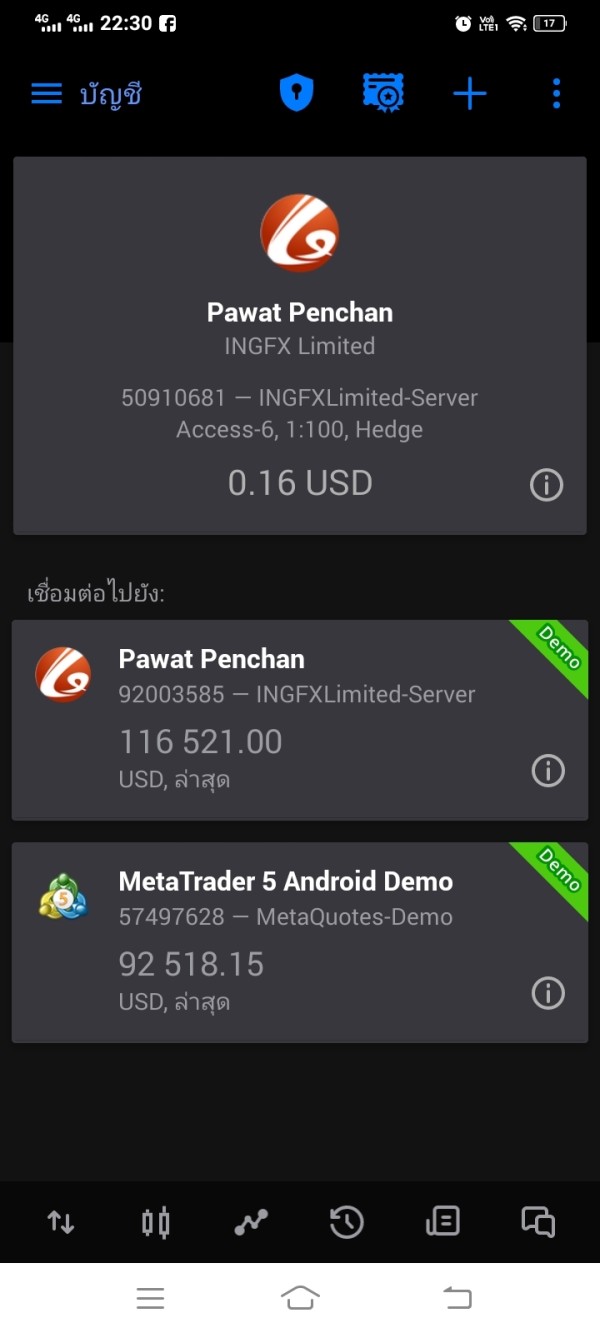Open the shield lock security icon

click(x=296, y=94)
